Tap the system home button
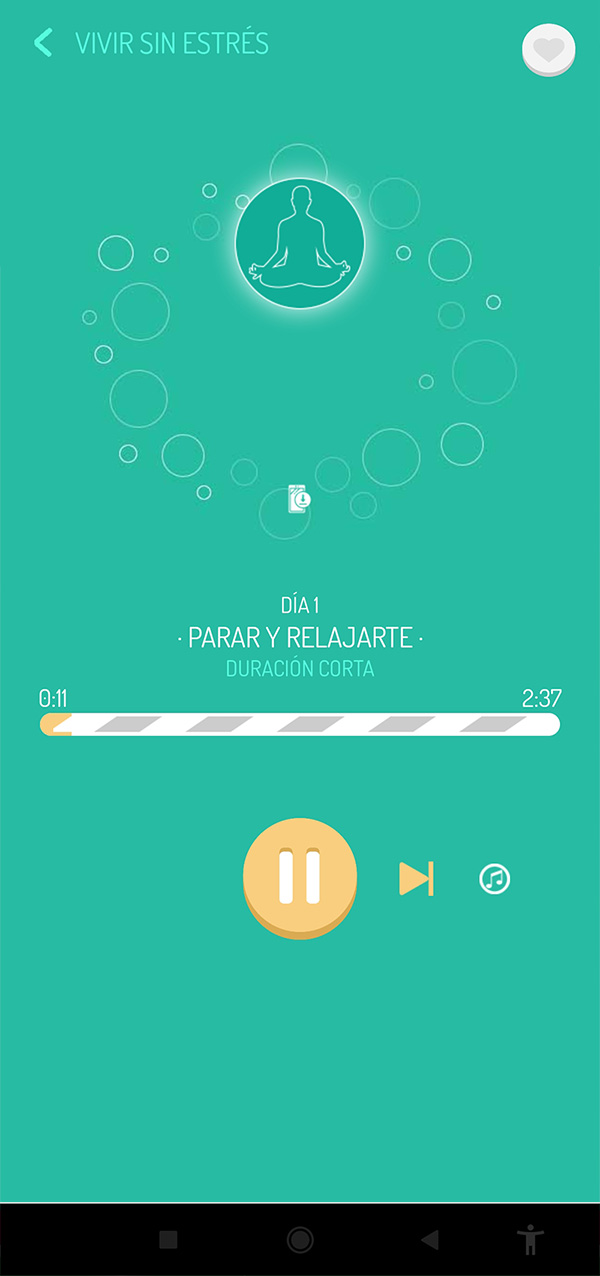 pos(299,1240)
